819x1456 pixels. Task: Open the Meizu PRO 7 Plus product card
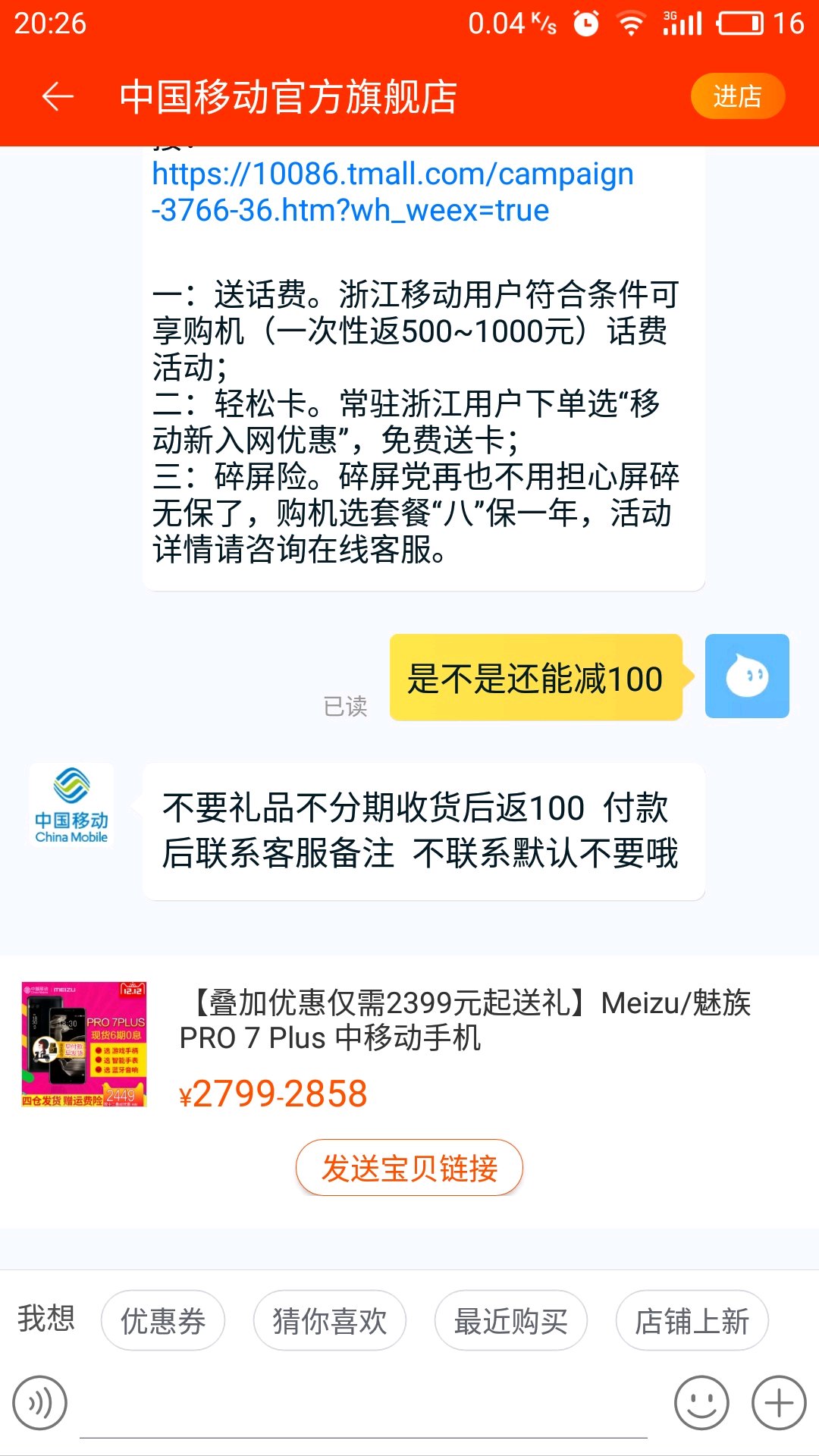point(409,1046)
